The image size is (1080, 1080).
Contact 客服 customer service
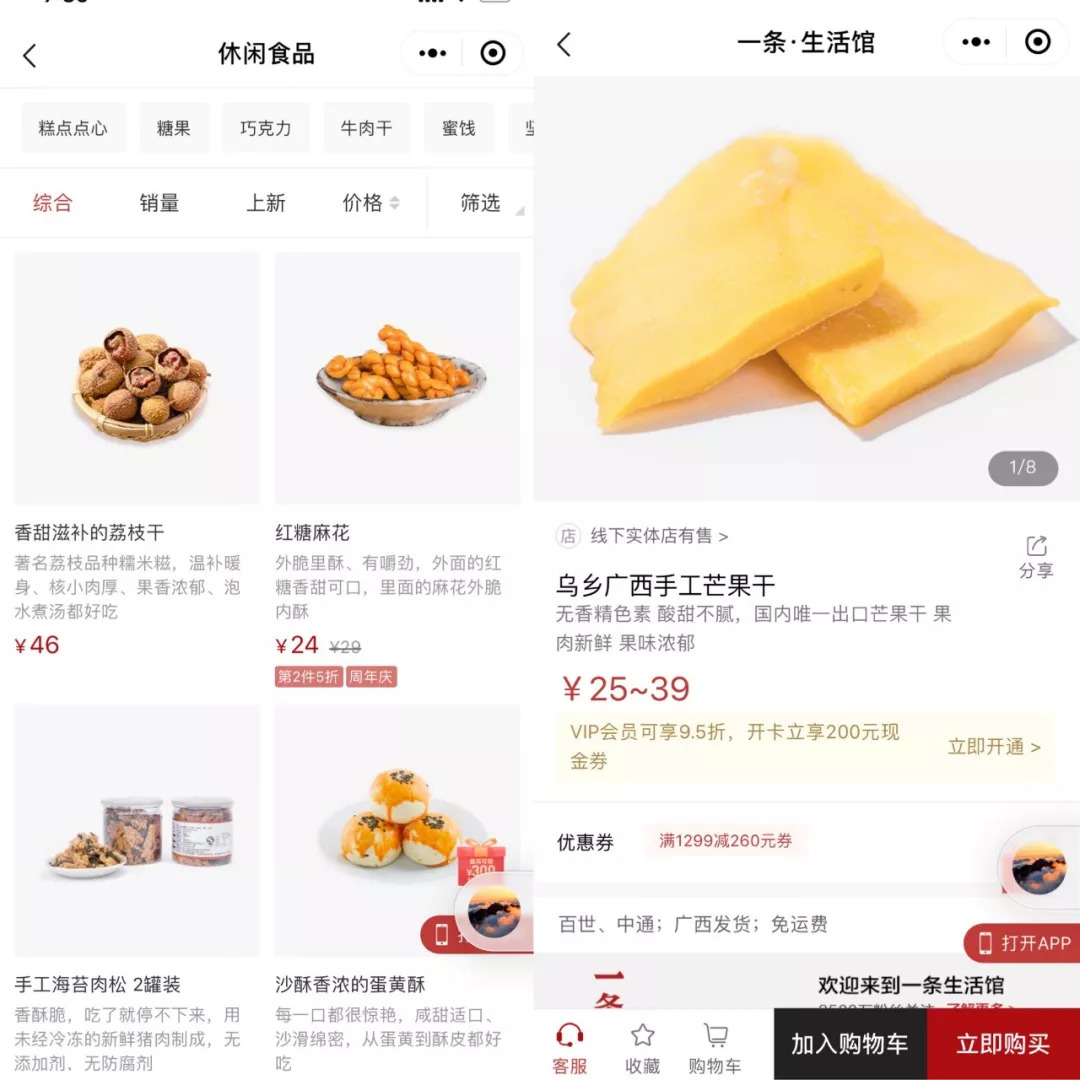(x=570, y=1047)
